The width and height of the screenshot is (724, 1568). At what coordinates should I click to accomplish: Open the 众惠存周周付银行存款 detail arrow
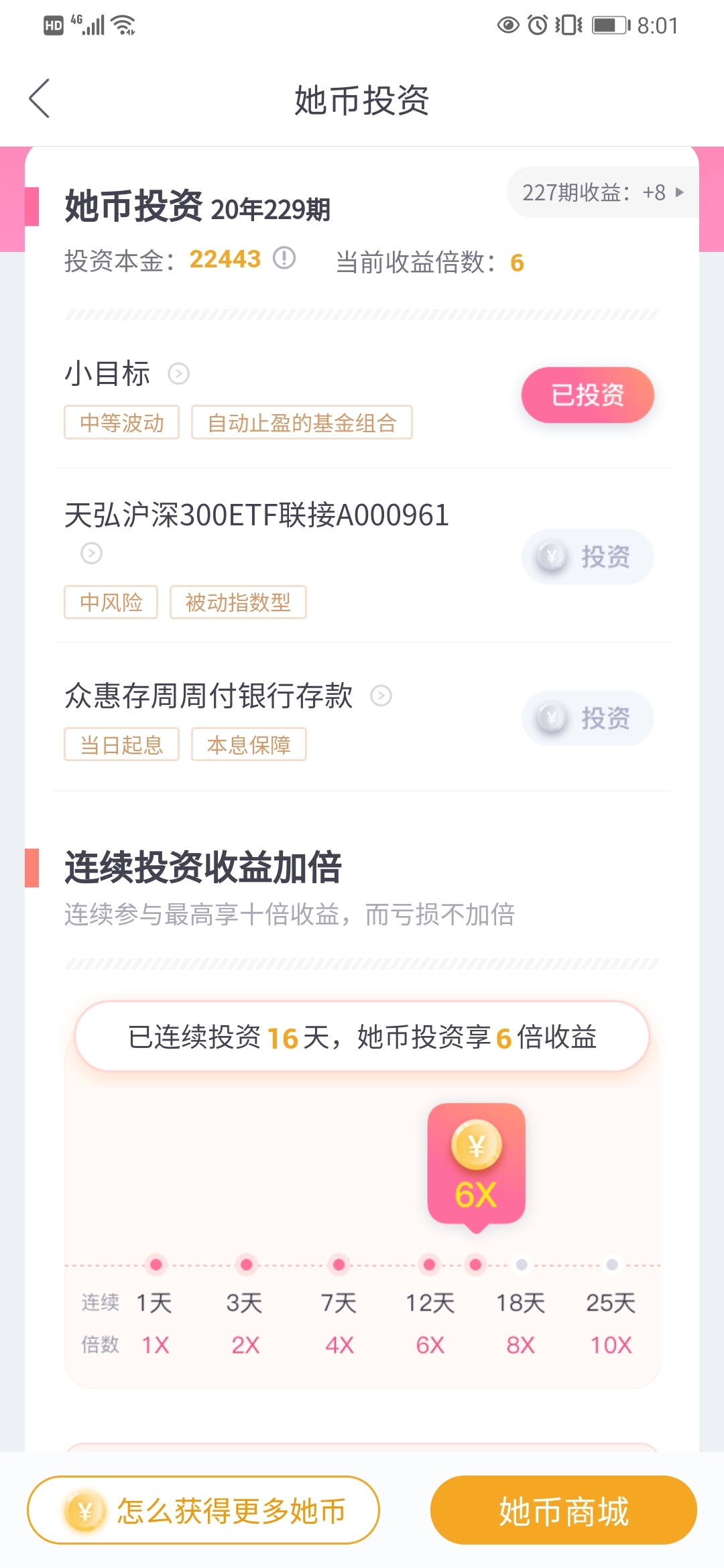[381, 696]
